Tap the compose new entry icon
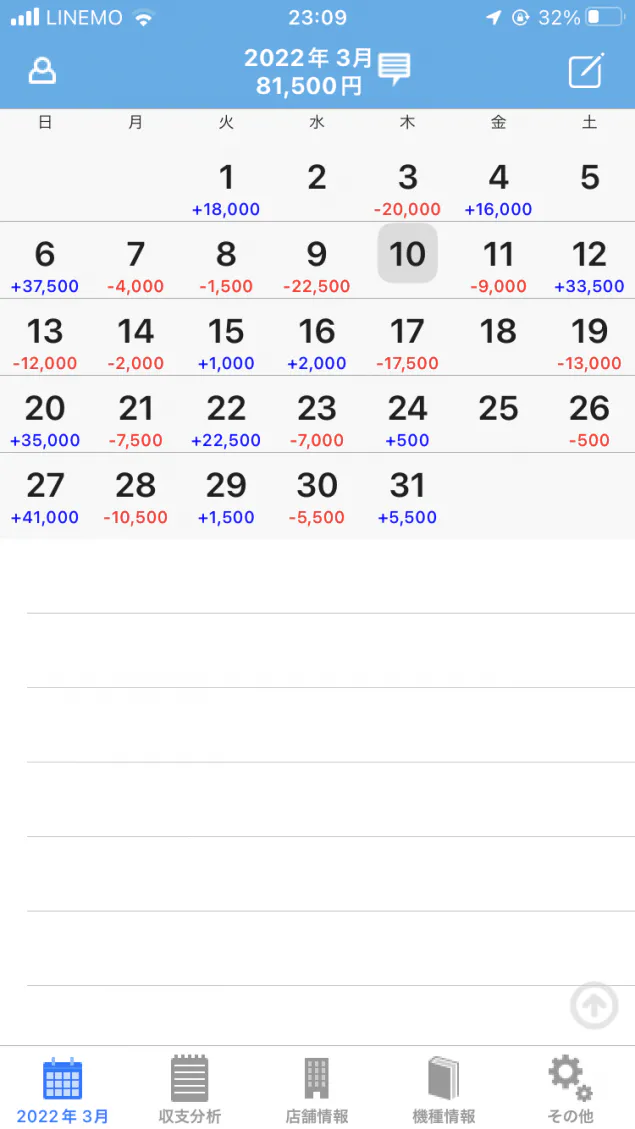Viewport: 635px width, 1129px height. [586, 71]
